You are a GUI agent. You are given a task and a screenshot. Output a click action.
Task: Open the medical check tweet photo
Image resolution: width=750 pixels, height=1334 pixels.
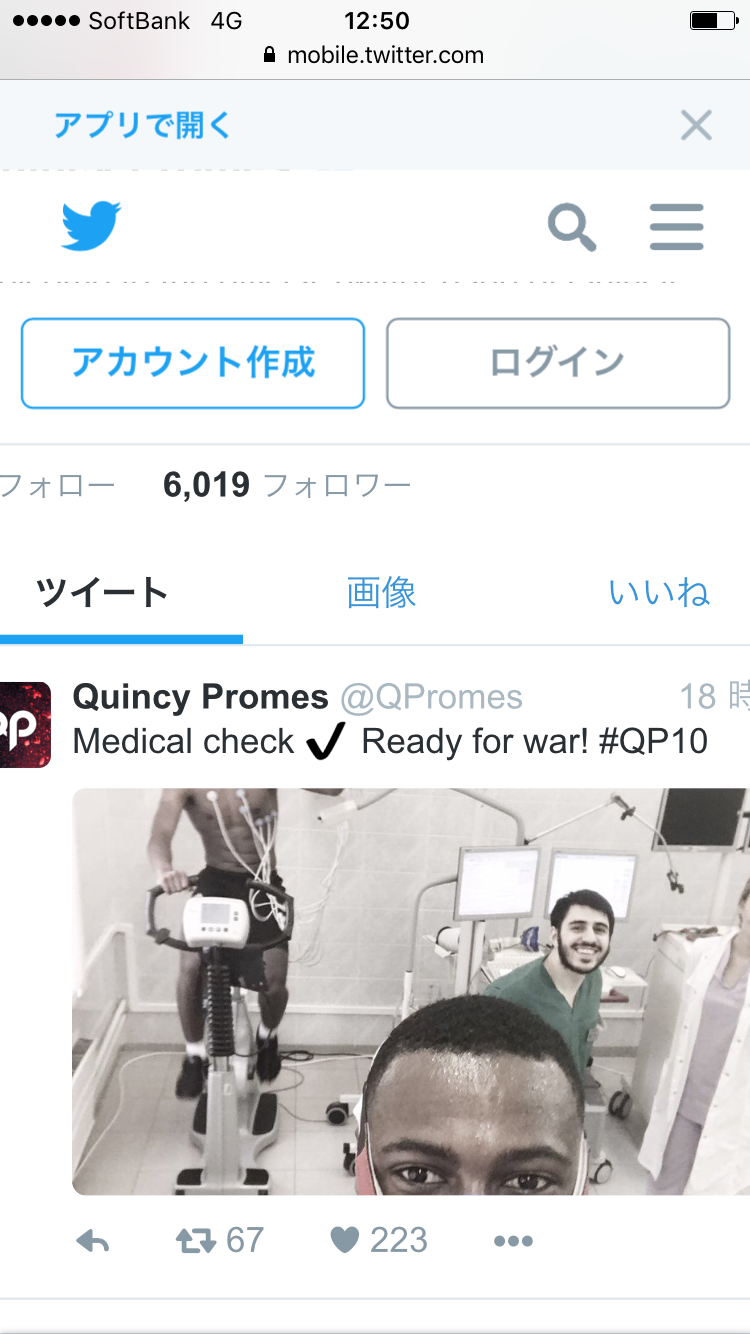click(410, 991)
